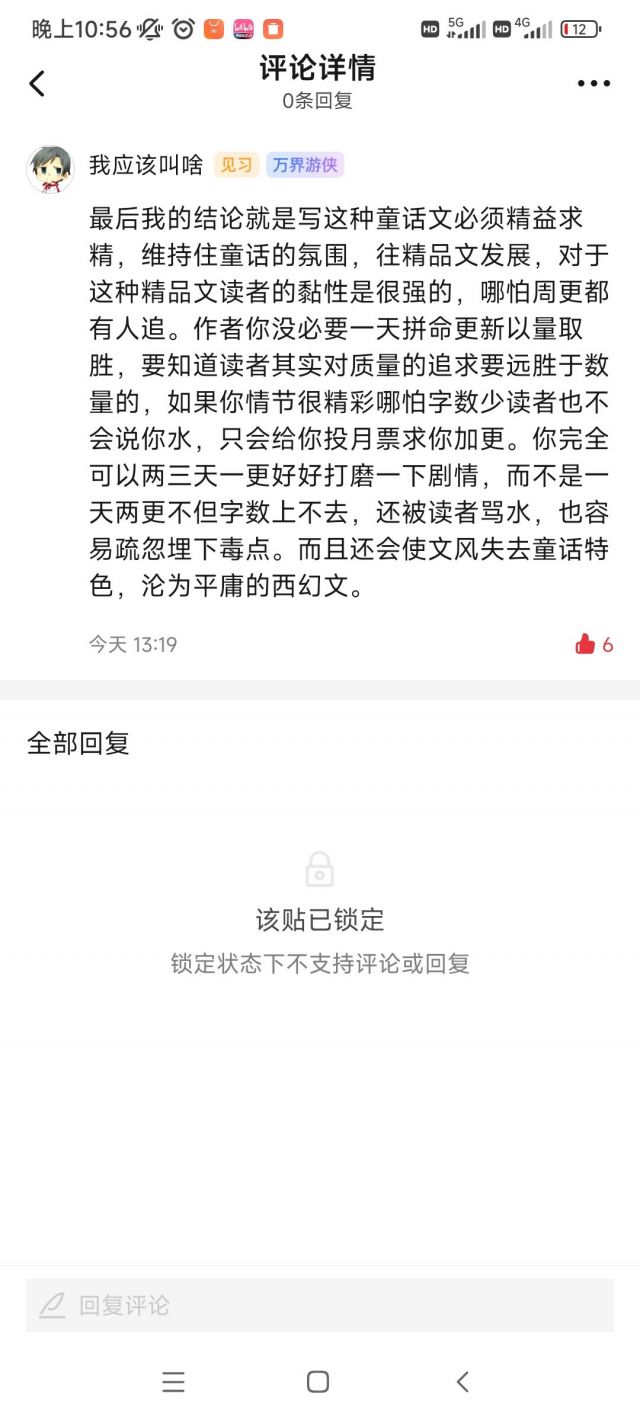Open the commenter's avatar profile
Viewport: 640px width, 1422px height.
click(50, 168)
